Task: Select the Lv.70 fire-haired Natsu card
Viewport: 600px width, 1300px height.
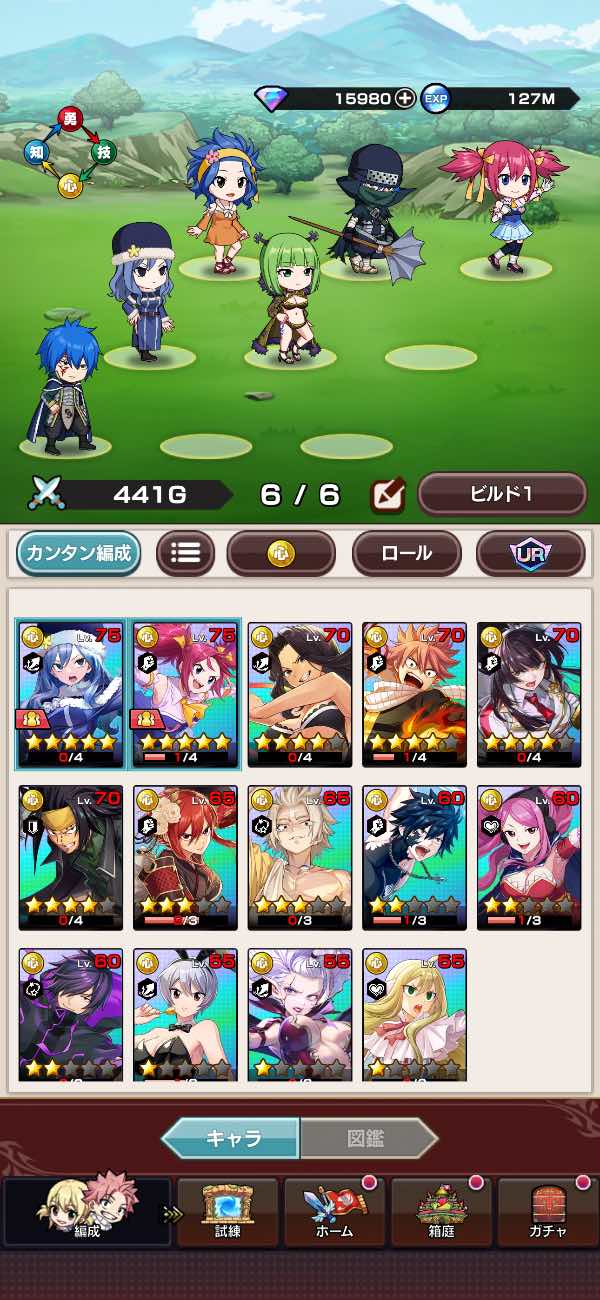Action: pyautogui.click(x=414, y=694)
